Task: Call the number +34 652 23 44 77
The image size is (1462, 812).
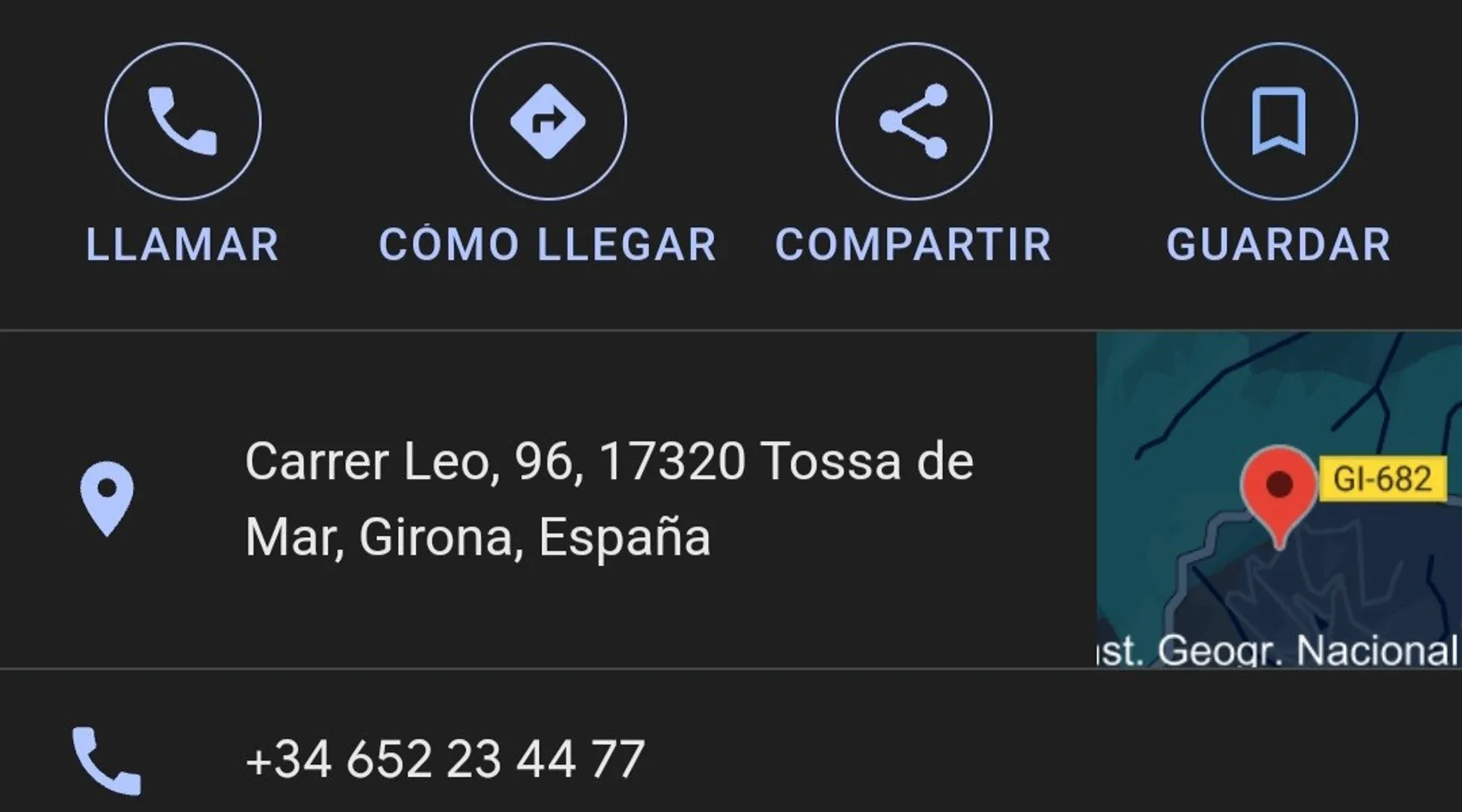Action: [445, 760]
